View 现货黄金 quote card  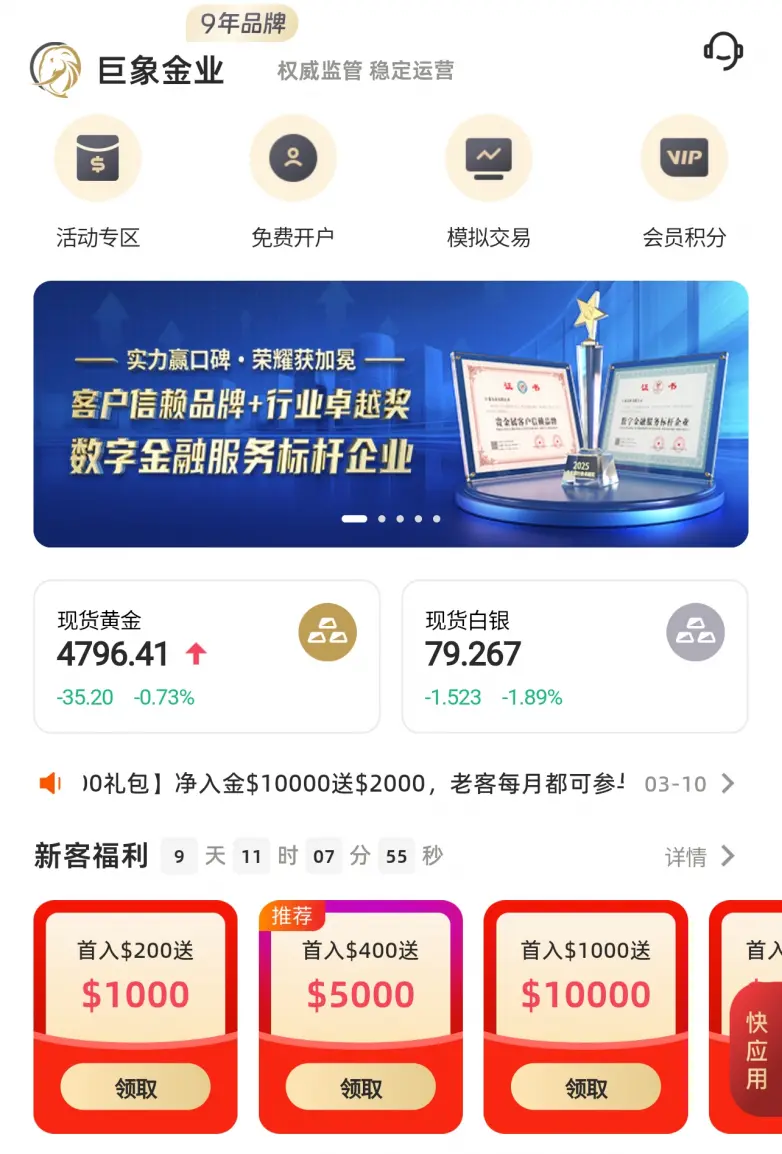coord(207,656)
